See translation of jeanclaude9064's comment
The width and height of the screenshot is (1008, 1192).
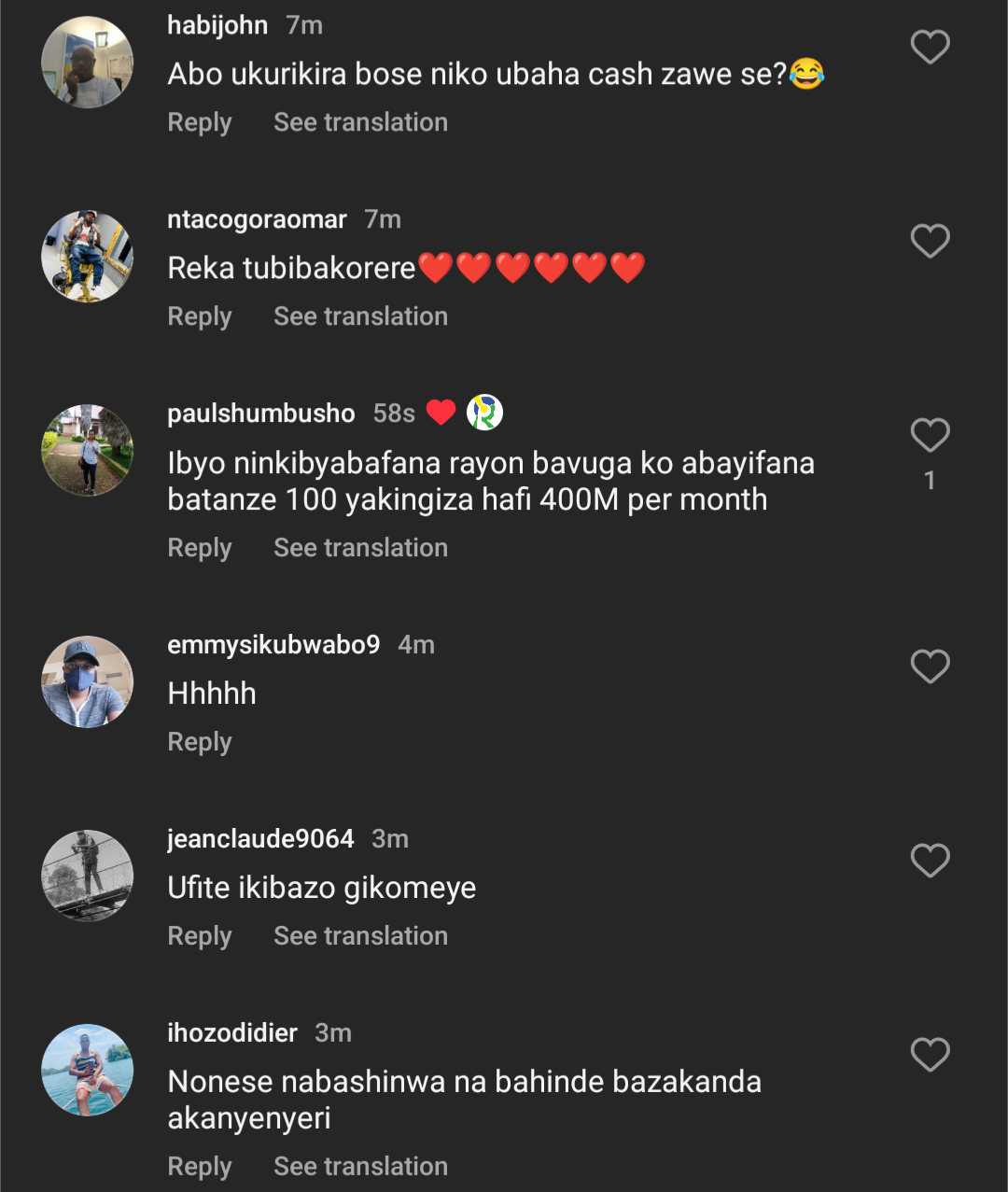click(x=360, y=936)
